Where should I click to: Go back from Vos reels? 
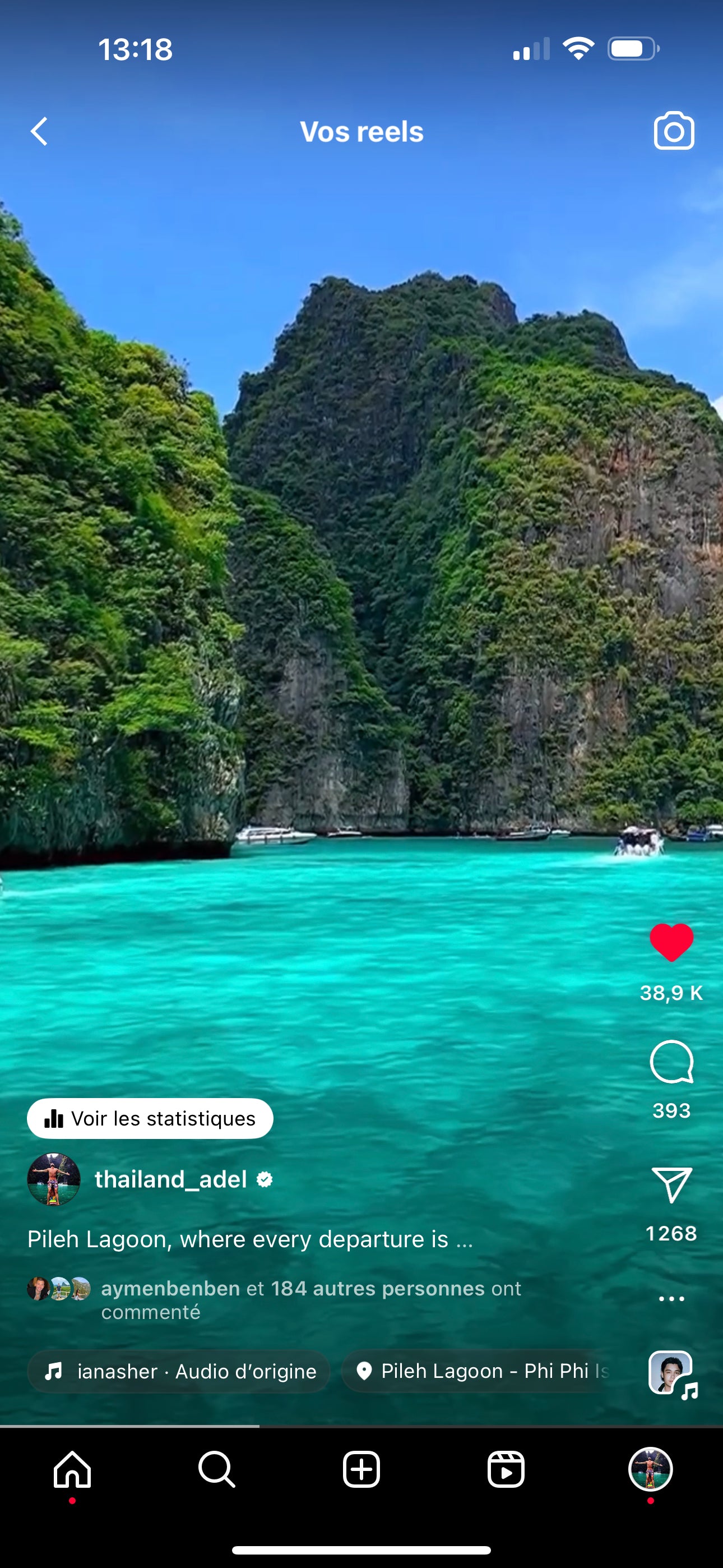(x=40, y=131)
